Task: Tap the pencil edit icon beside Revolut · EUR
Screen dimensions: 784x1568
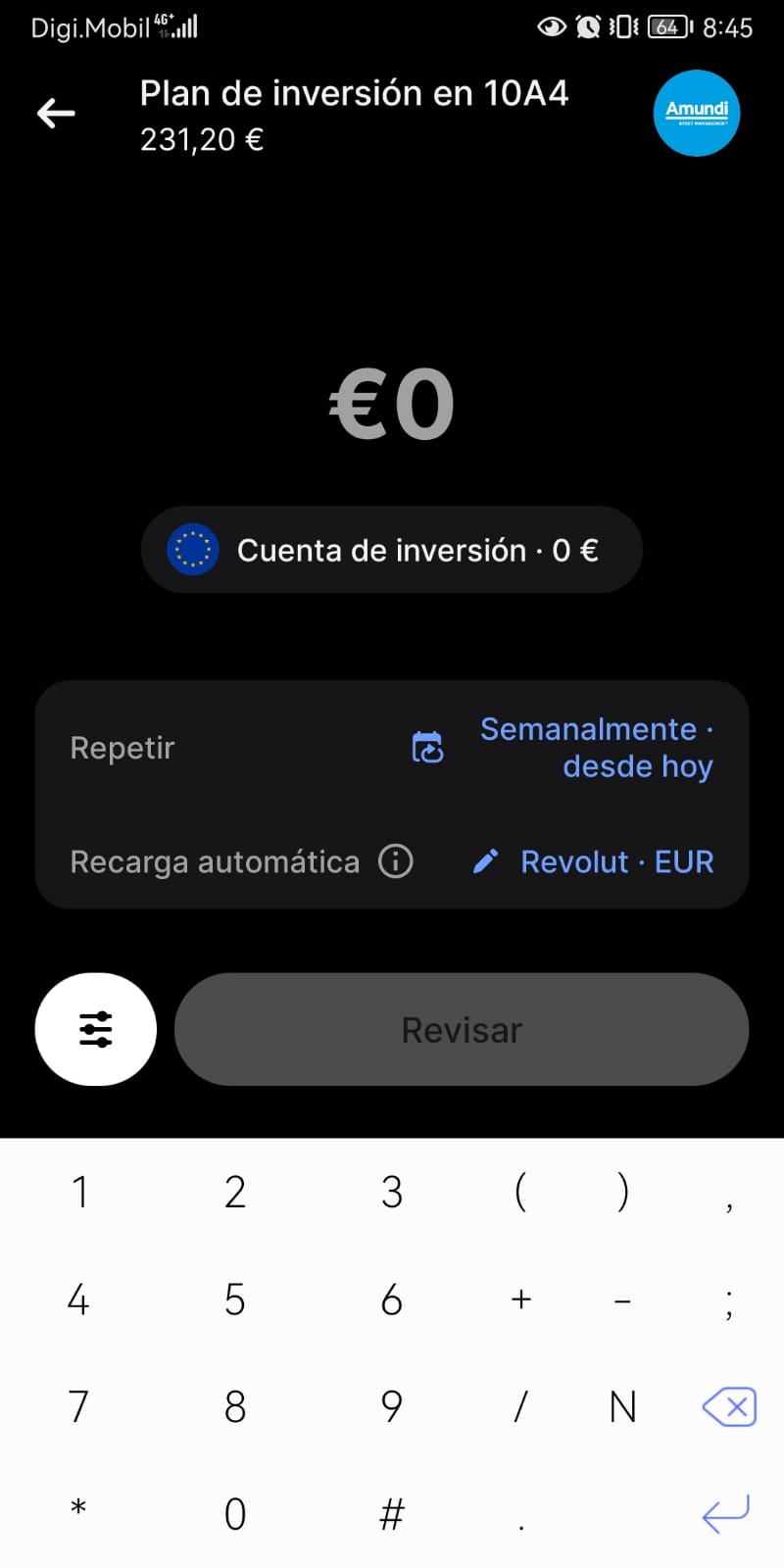Action: point(486,860)
